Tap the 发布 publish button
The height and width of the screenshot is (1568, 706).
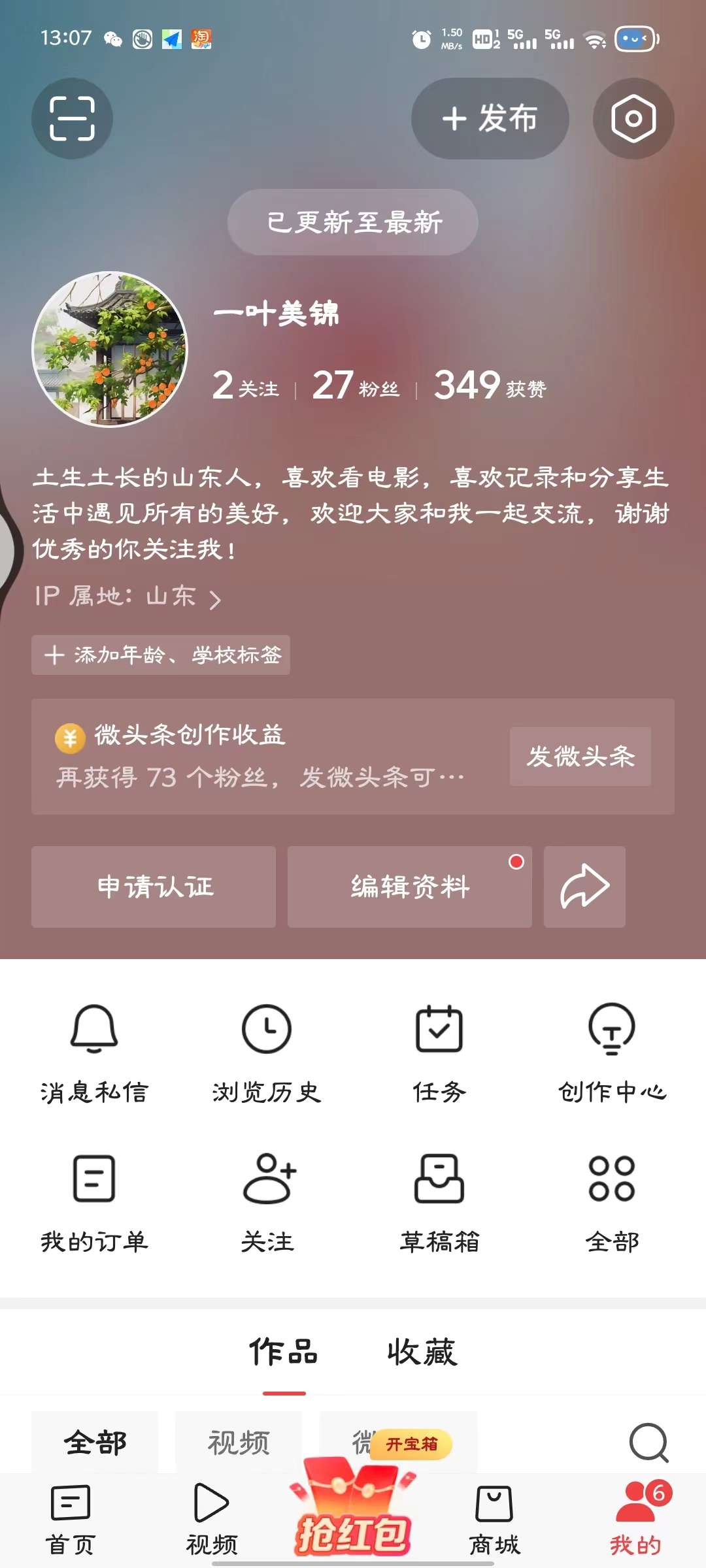[490, 118]
